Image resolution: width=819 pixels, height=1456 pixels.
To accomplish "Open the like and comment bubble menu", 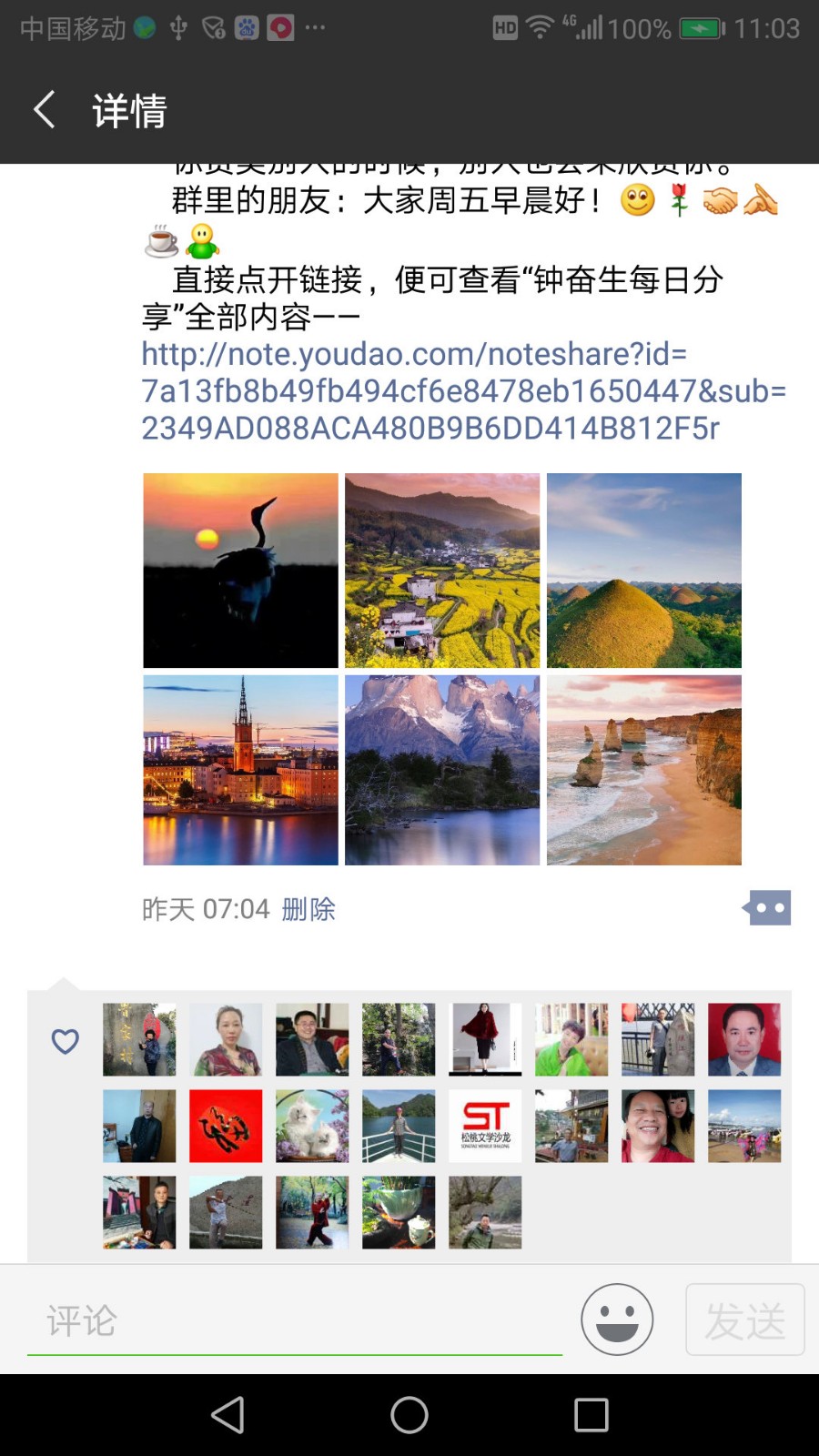I will (768, 908).
